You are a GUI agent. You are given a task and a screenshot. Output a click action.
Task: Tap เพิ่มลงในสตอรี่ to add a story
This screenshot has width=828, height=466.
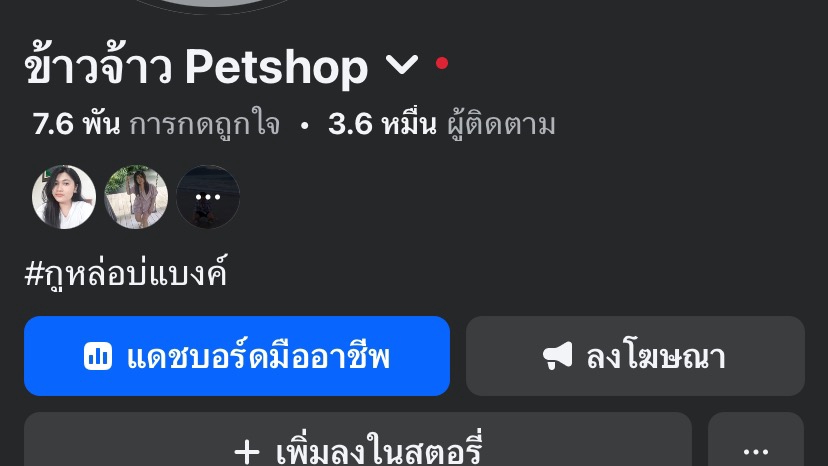pos(358,446)
